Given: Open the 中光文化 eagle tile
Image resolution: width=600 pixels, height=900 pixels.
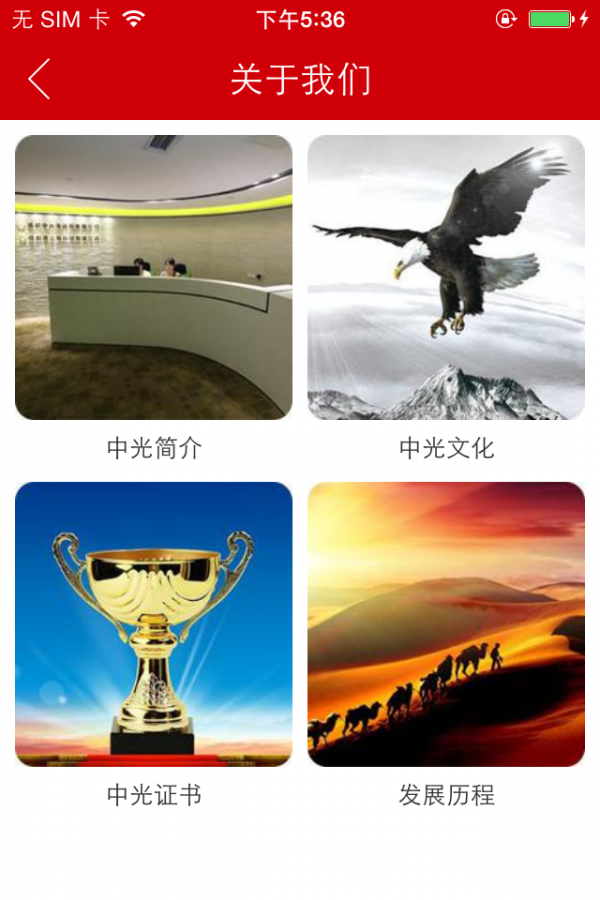Looking at the screenshot, I should [x=446, y=277].
